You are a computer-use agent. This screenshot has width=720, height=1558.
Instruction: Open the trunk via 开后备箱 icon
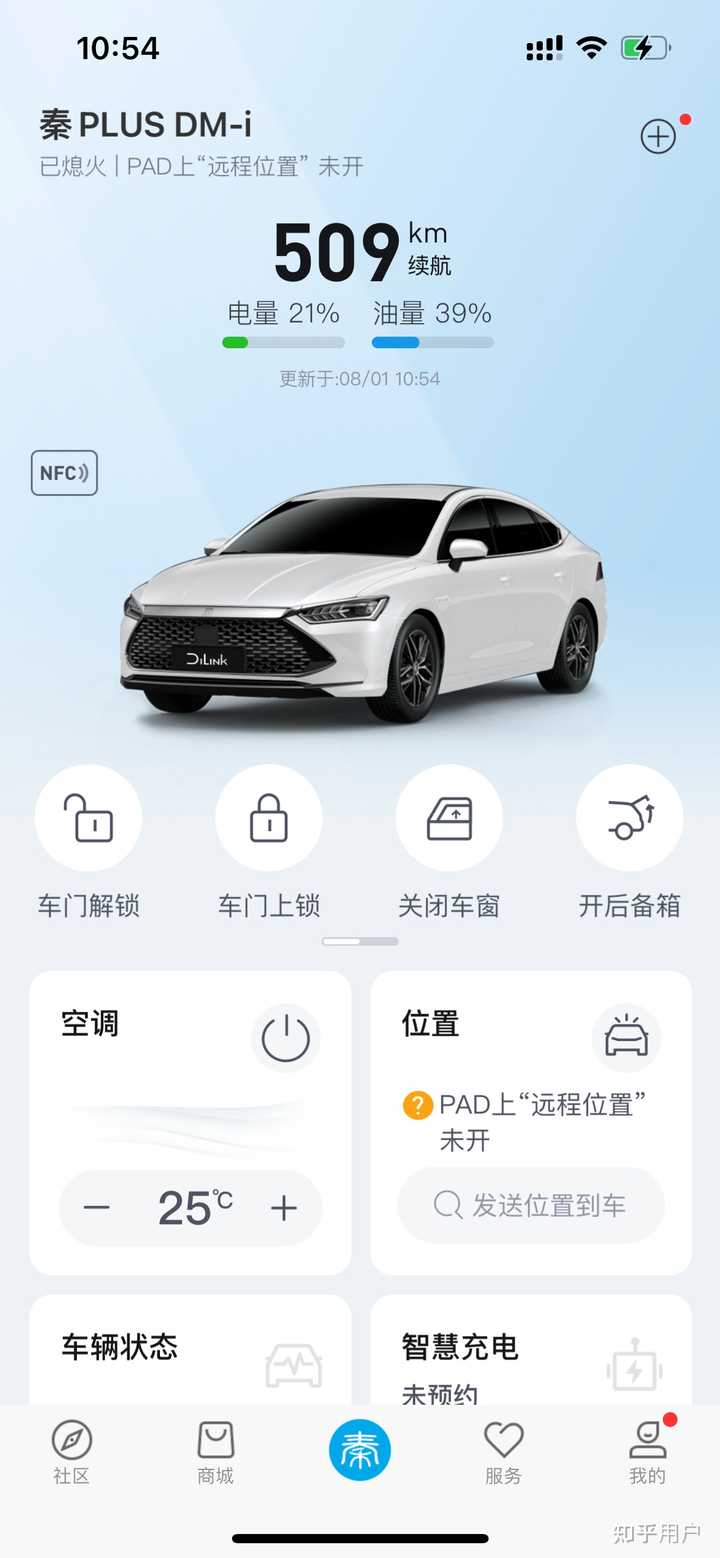coord(629,817)
